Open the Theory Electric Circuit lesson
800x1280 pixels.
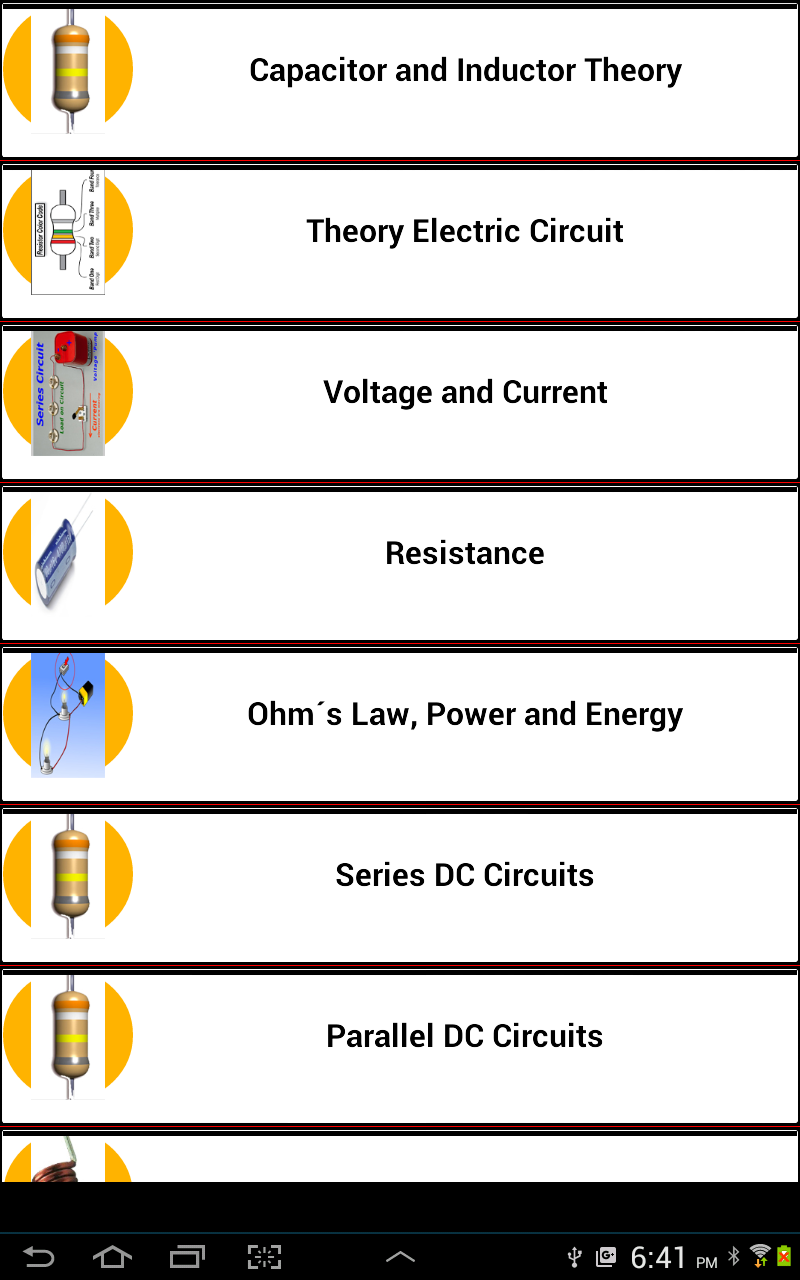tap(465, 231)
